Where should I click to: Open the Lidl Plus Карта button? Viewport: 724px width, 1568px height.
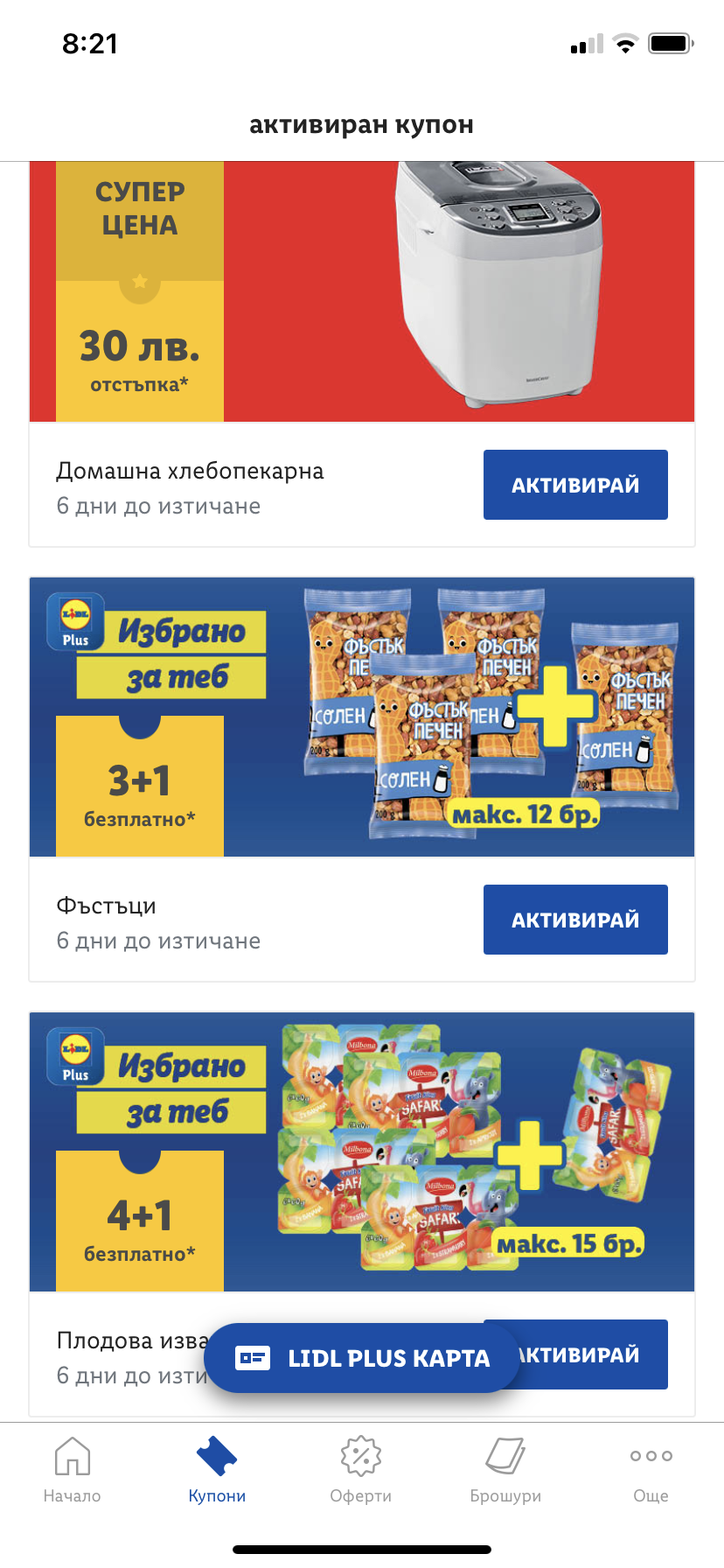tap(362, 1358)
